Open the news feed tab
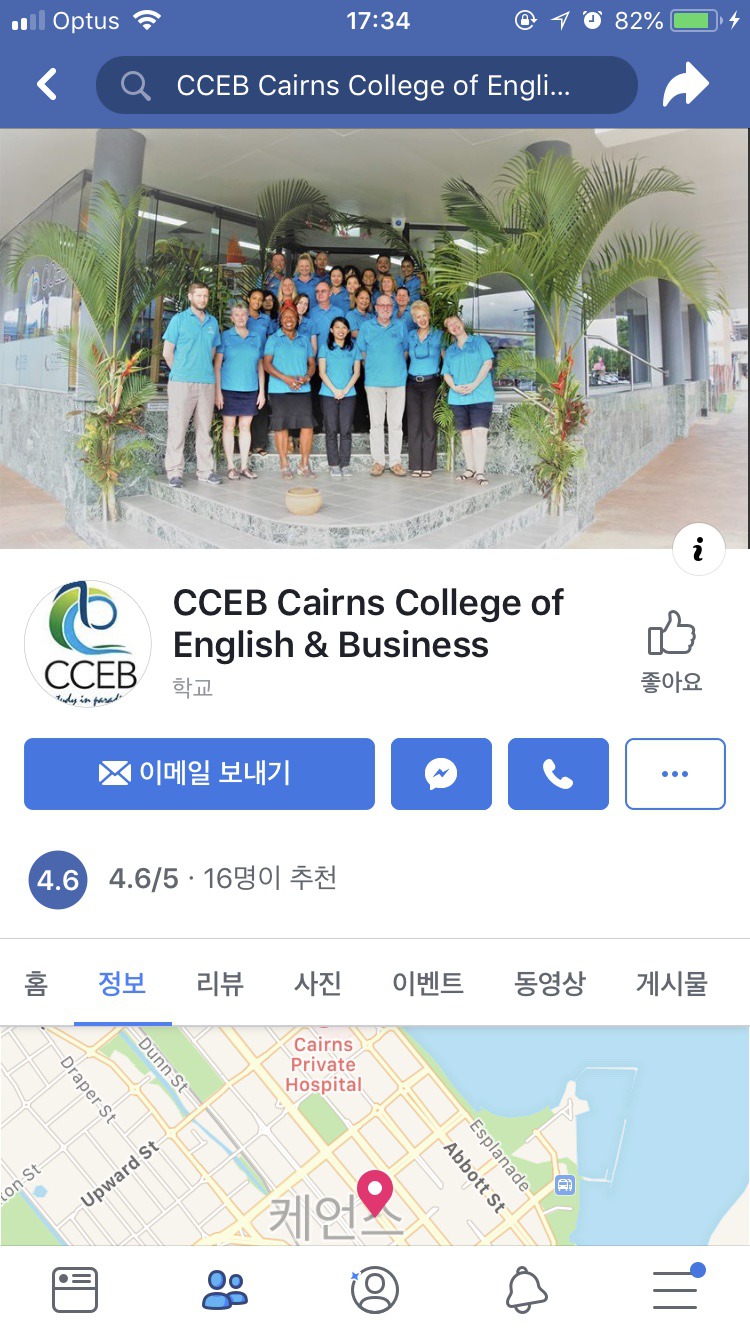 tap(75, 1290)
